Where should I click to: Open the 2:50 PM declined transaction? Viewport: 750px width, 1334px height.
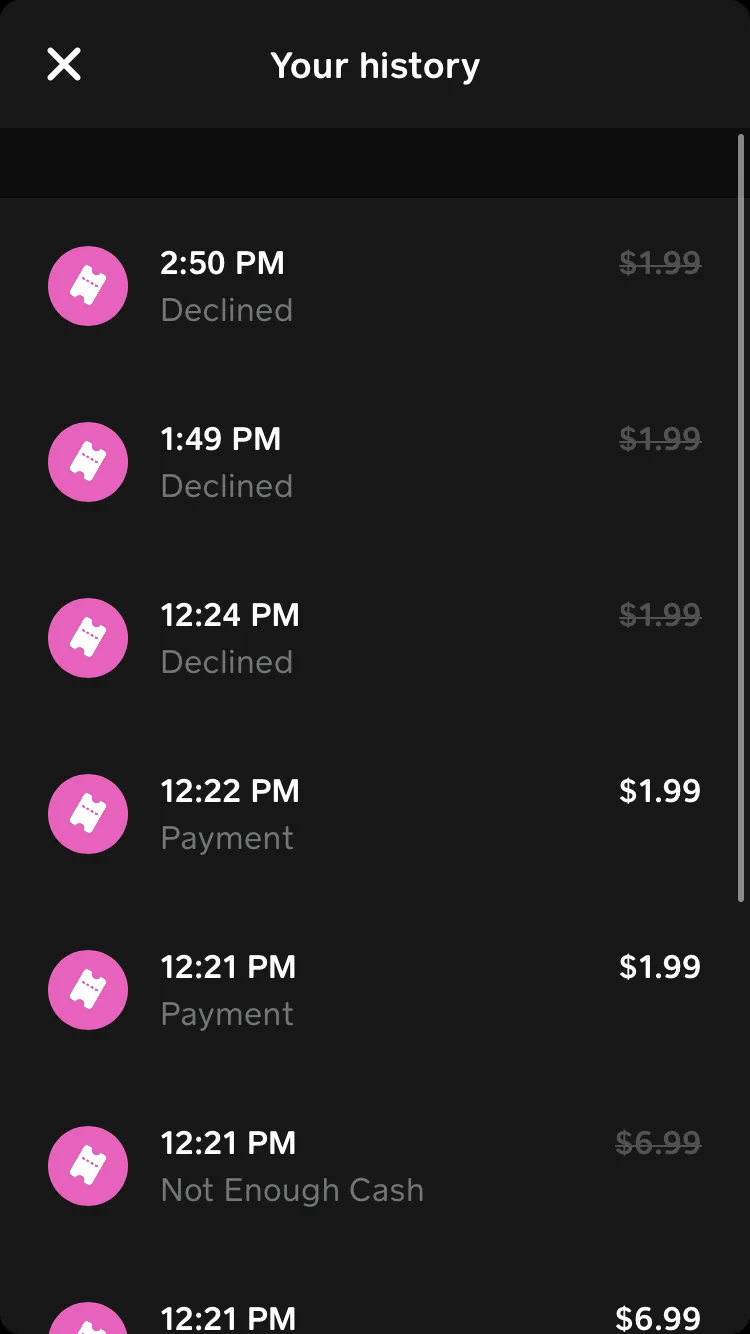click(x=375, y=286)
